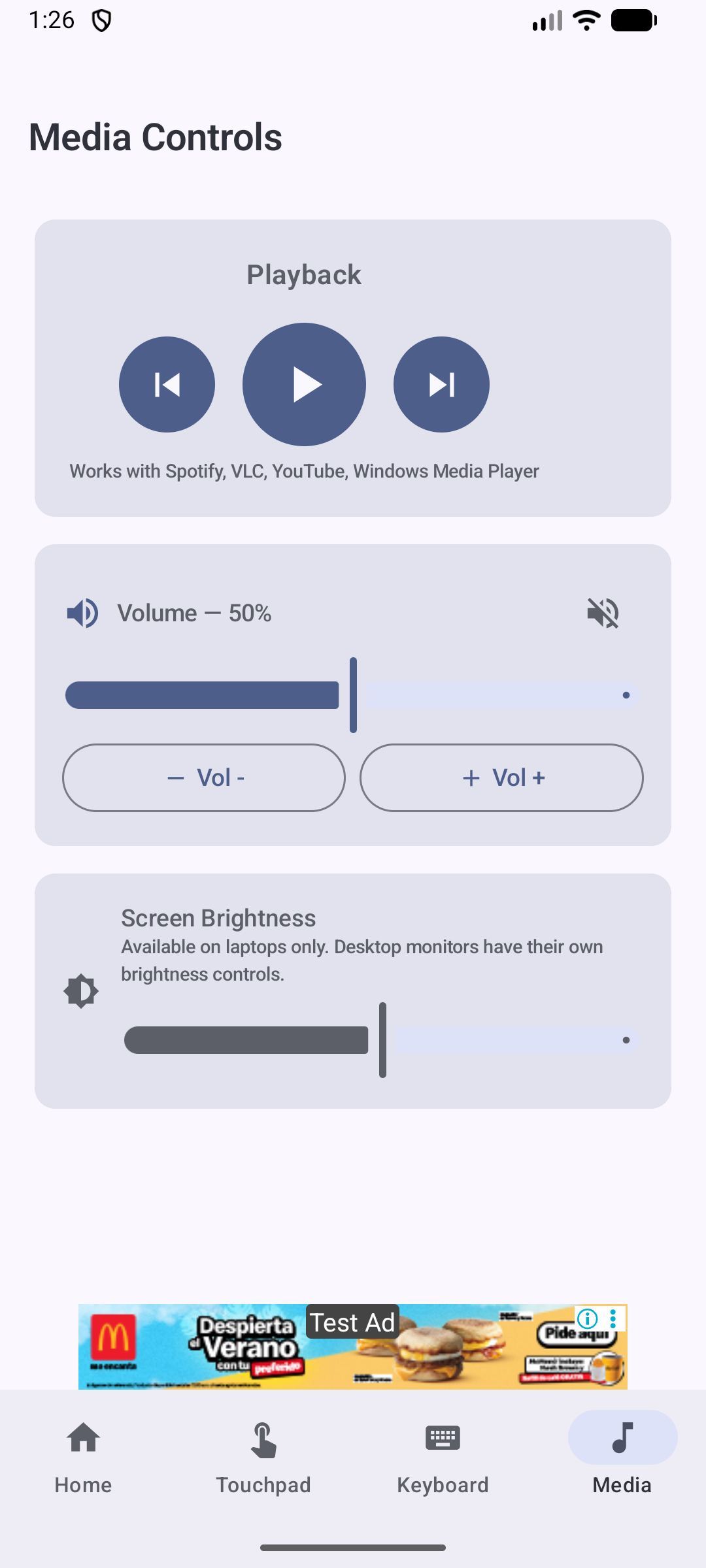Start playback with the play button
Image resolution: width=706 pixels, height=1568 pixels.
304,384
